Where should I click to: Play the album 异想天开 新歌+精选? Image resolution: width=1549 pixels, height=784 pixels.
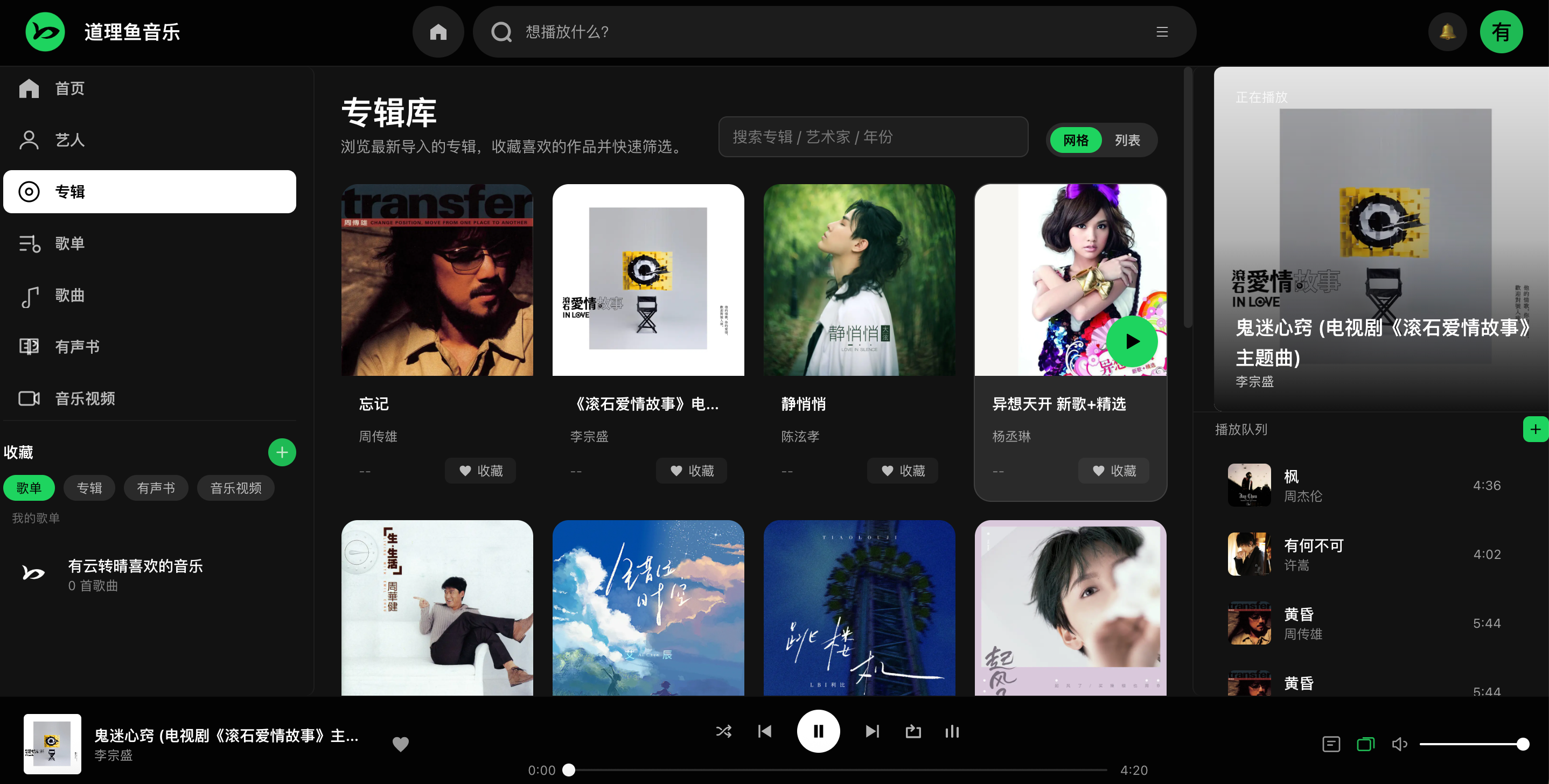pos(1132,341)
